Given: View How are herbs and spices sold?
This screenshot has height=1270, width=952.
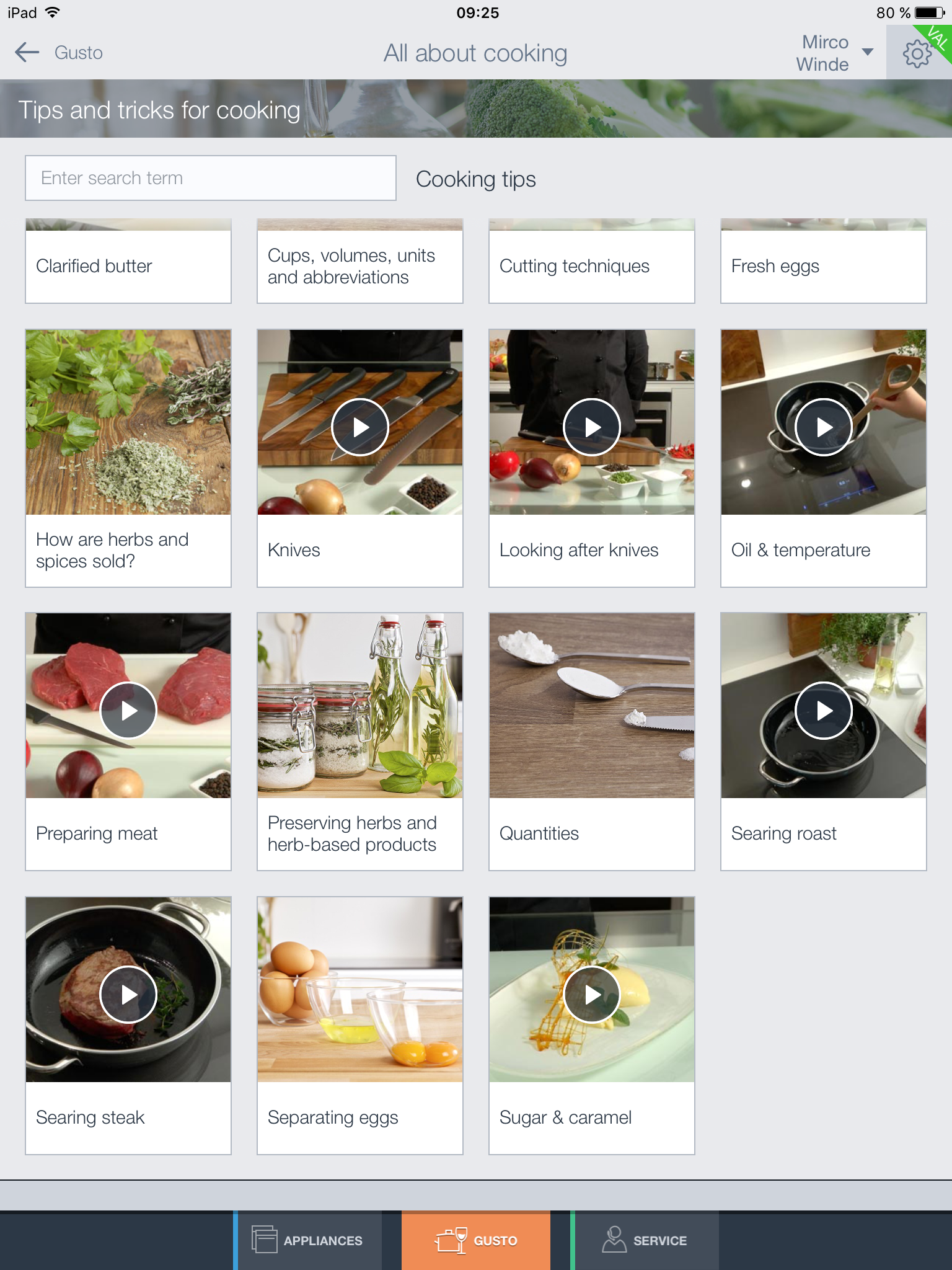Looking at the screenshot, I should click(128, 458).
